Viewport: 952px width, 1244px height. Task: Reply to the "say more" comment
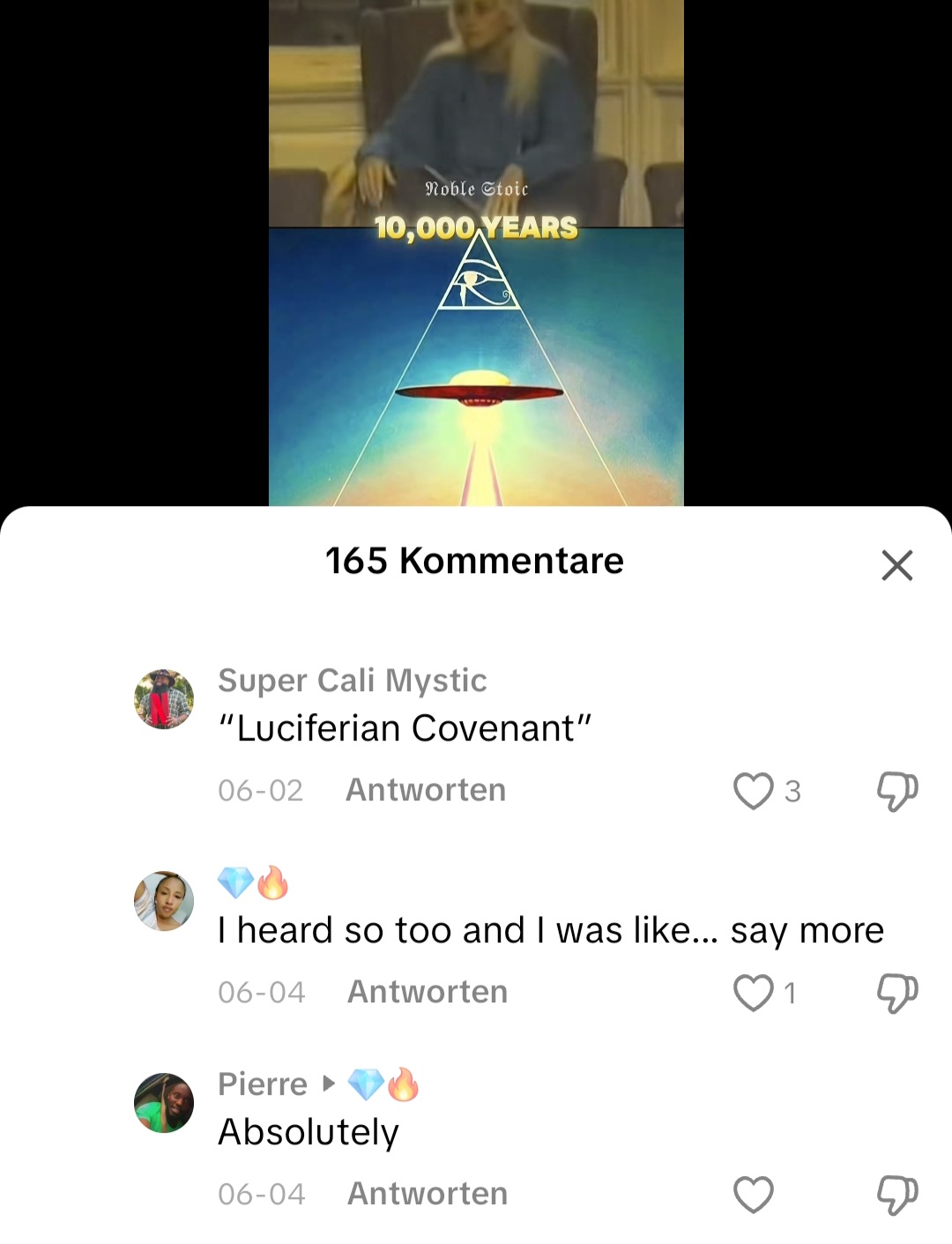(428, 992)
